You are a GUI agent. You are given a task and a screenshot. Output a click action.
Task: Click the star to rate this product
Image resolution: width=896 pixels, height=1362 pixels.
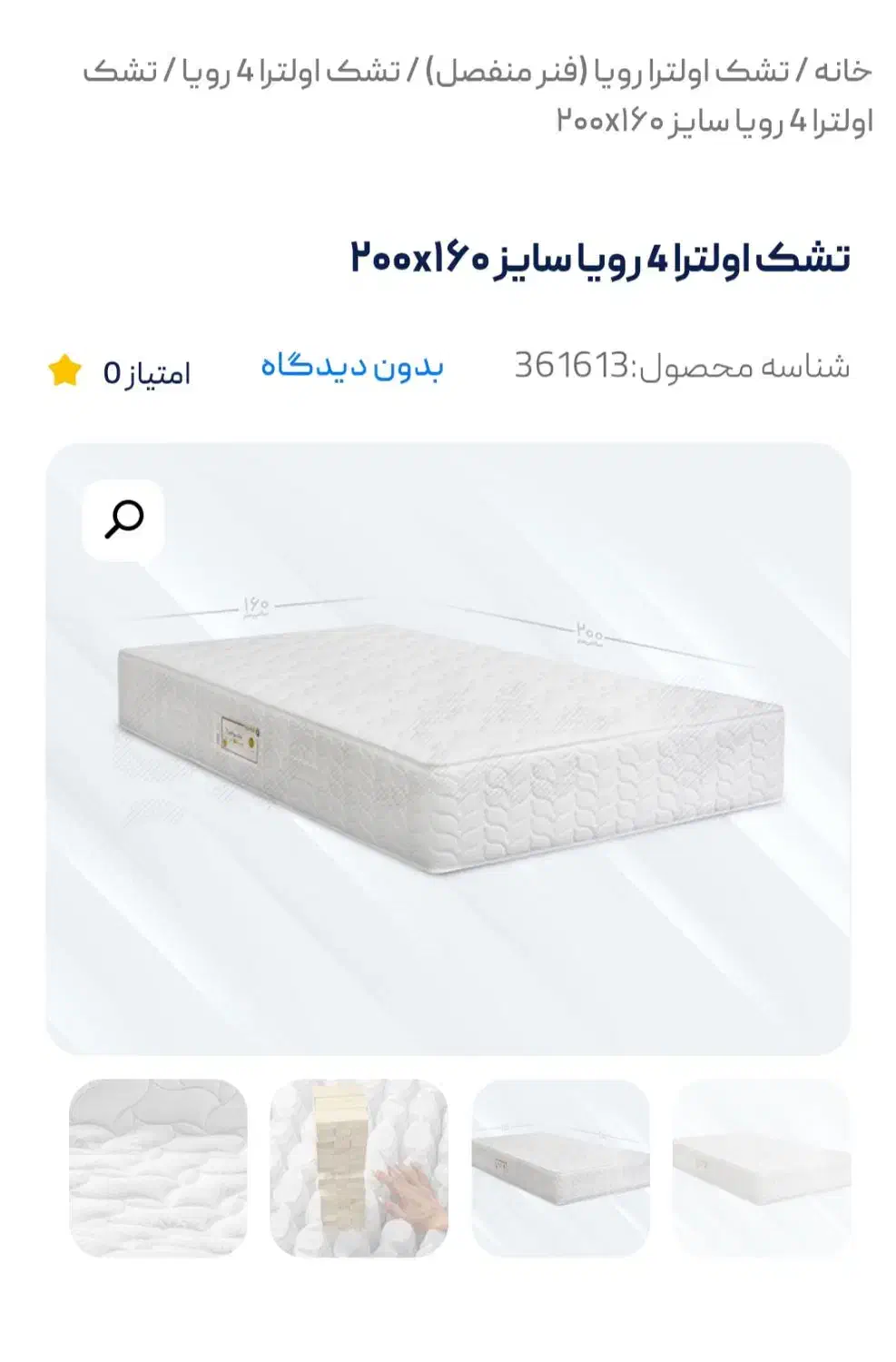pyautogui.click(x=64, y=368)
